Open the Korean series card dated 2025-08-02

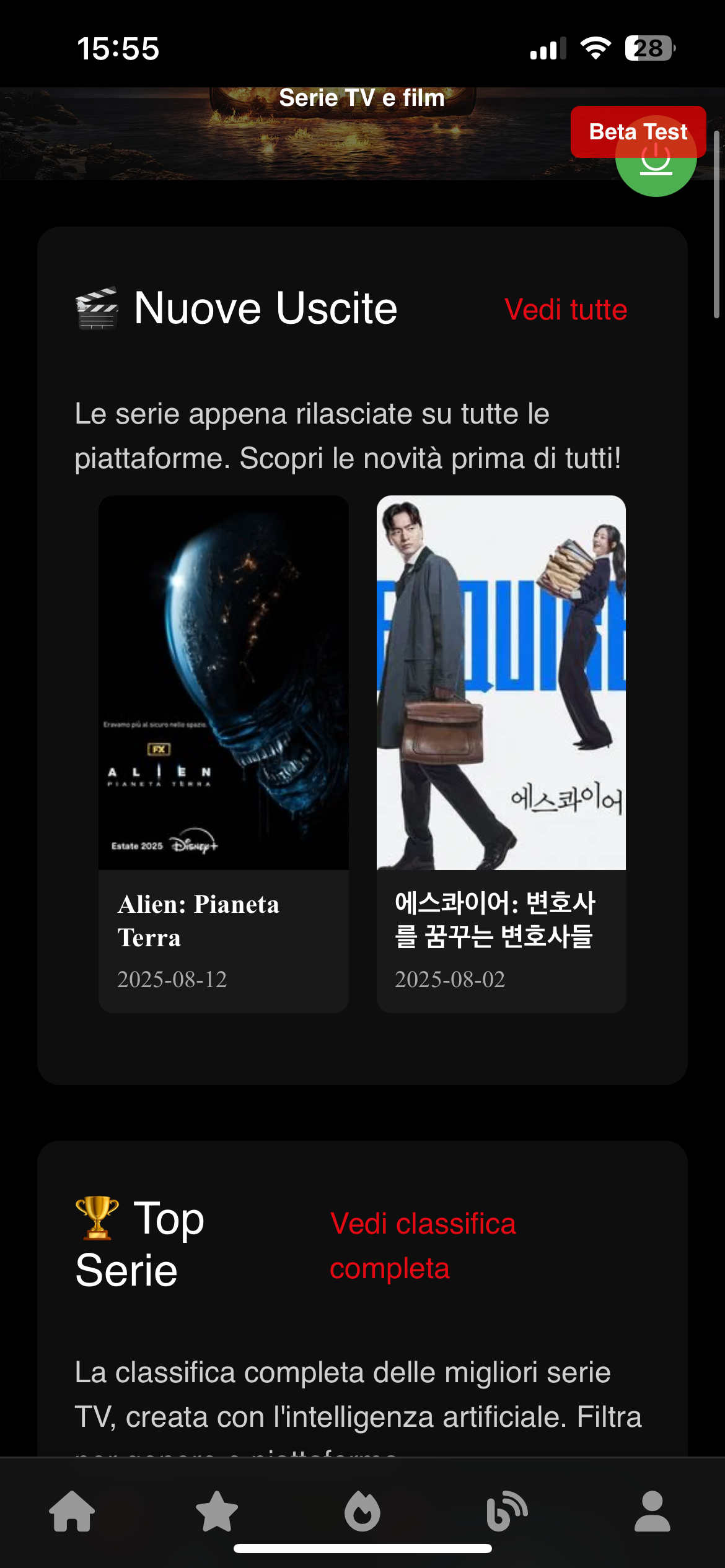click(501, 752)
